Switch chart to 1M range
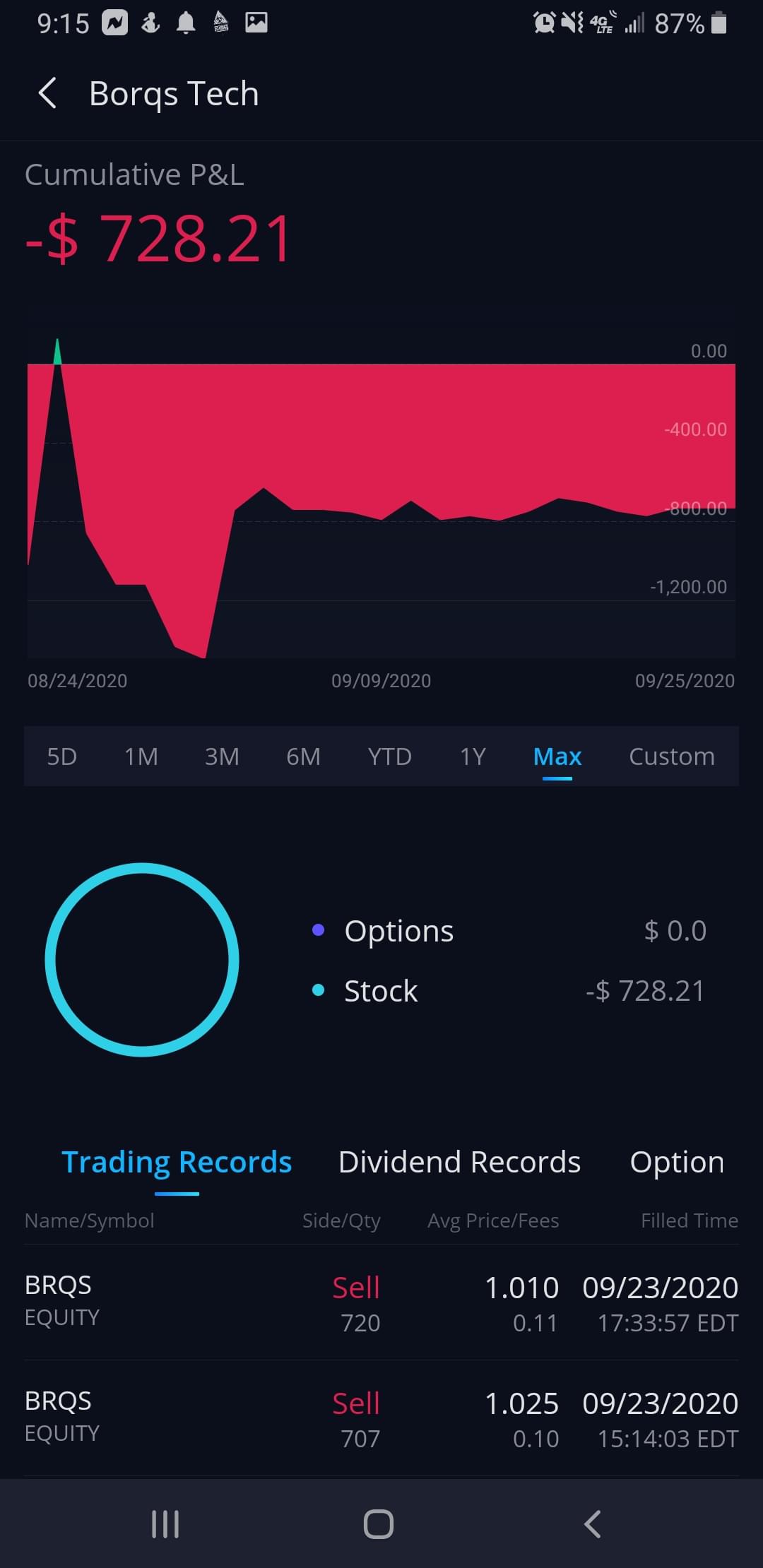763x1568 pixels. point(141,756)
